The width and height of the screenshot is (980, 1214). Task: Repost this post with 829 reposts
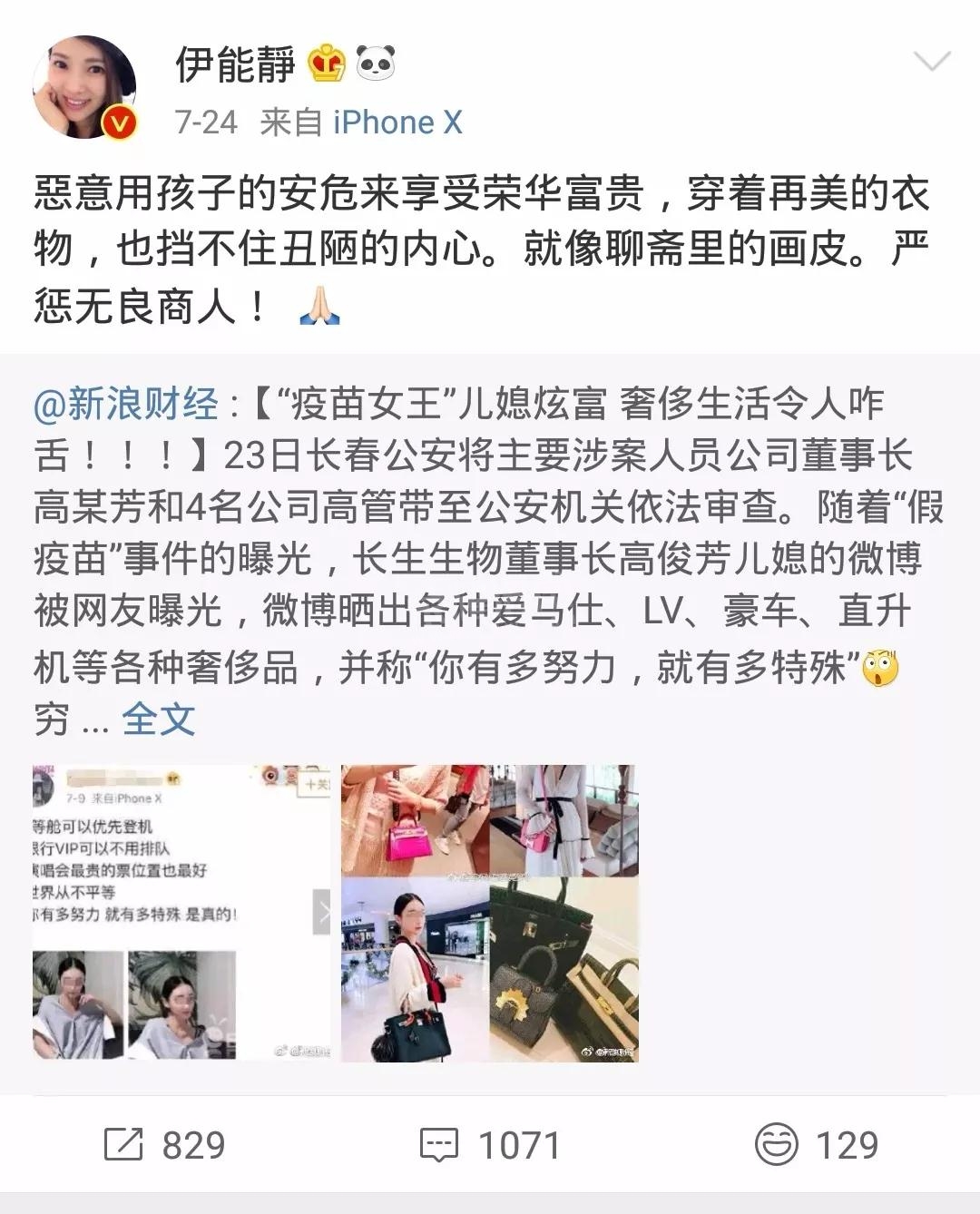[x=165, y=1145]
